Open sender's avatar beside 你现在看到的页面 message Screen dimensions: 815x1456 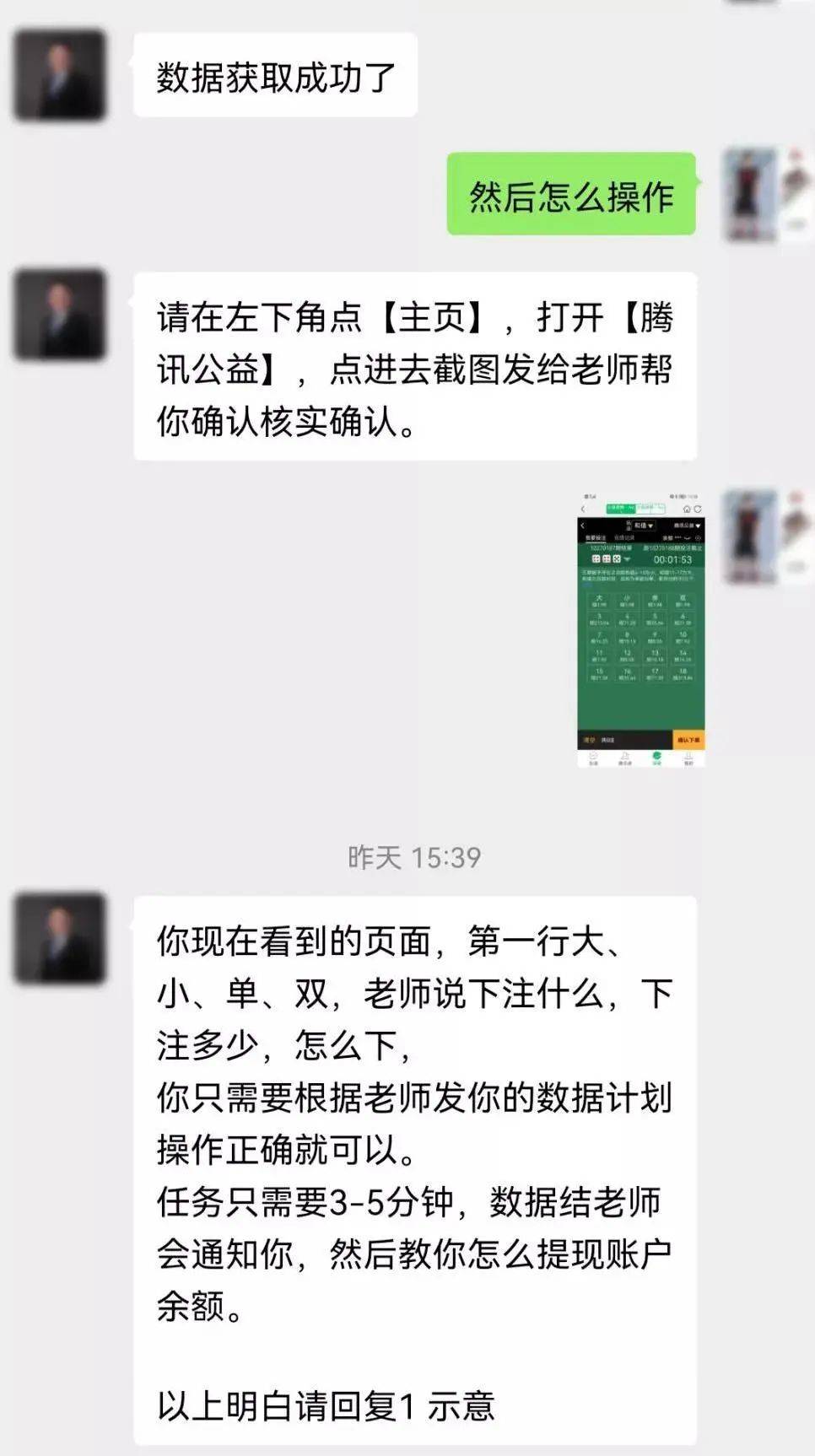tap(60, 938)
